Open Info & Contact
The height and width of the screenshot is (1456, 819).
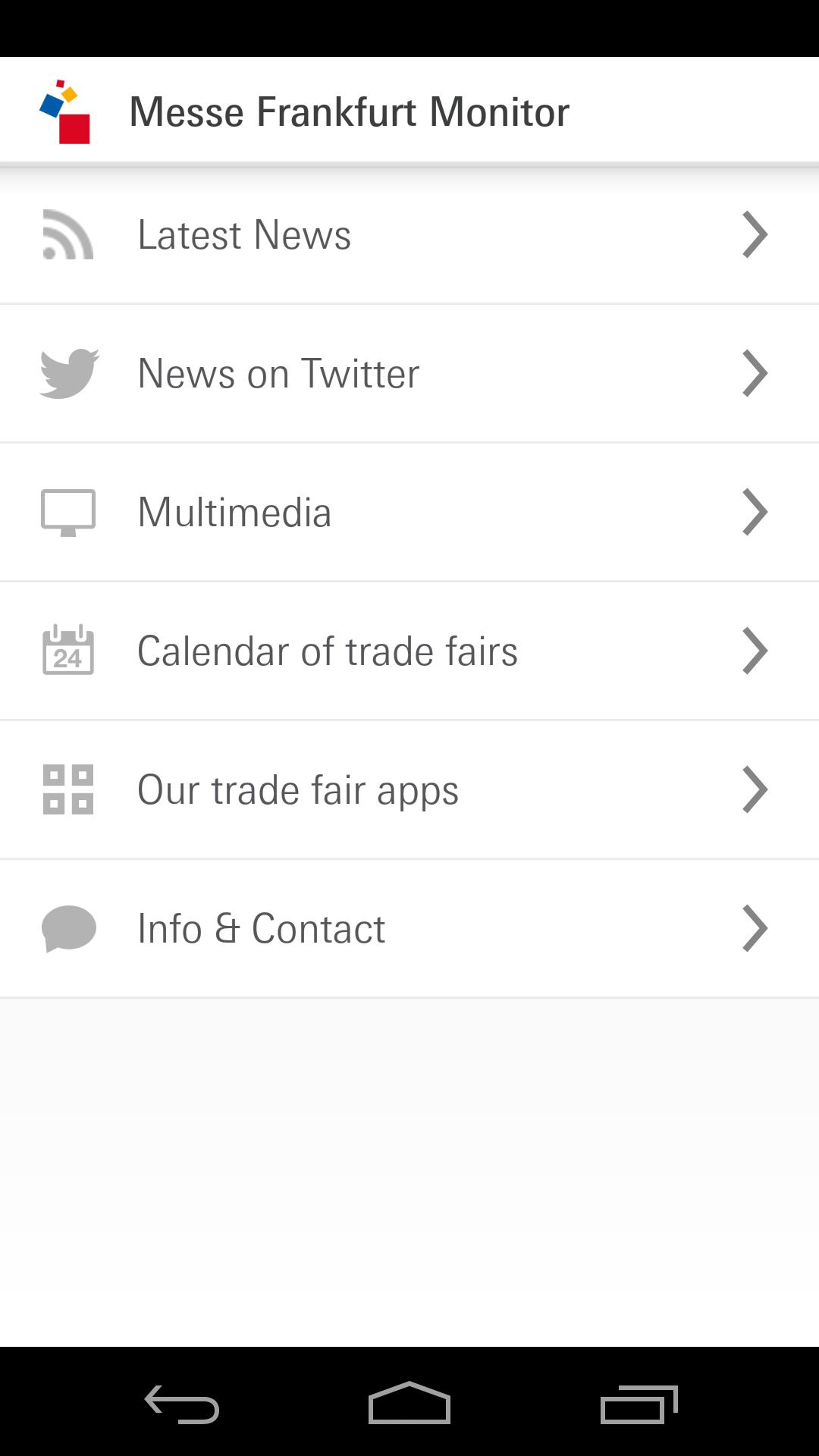tap(409, 928)
